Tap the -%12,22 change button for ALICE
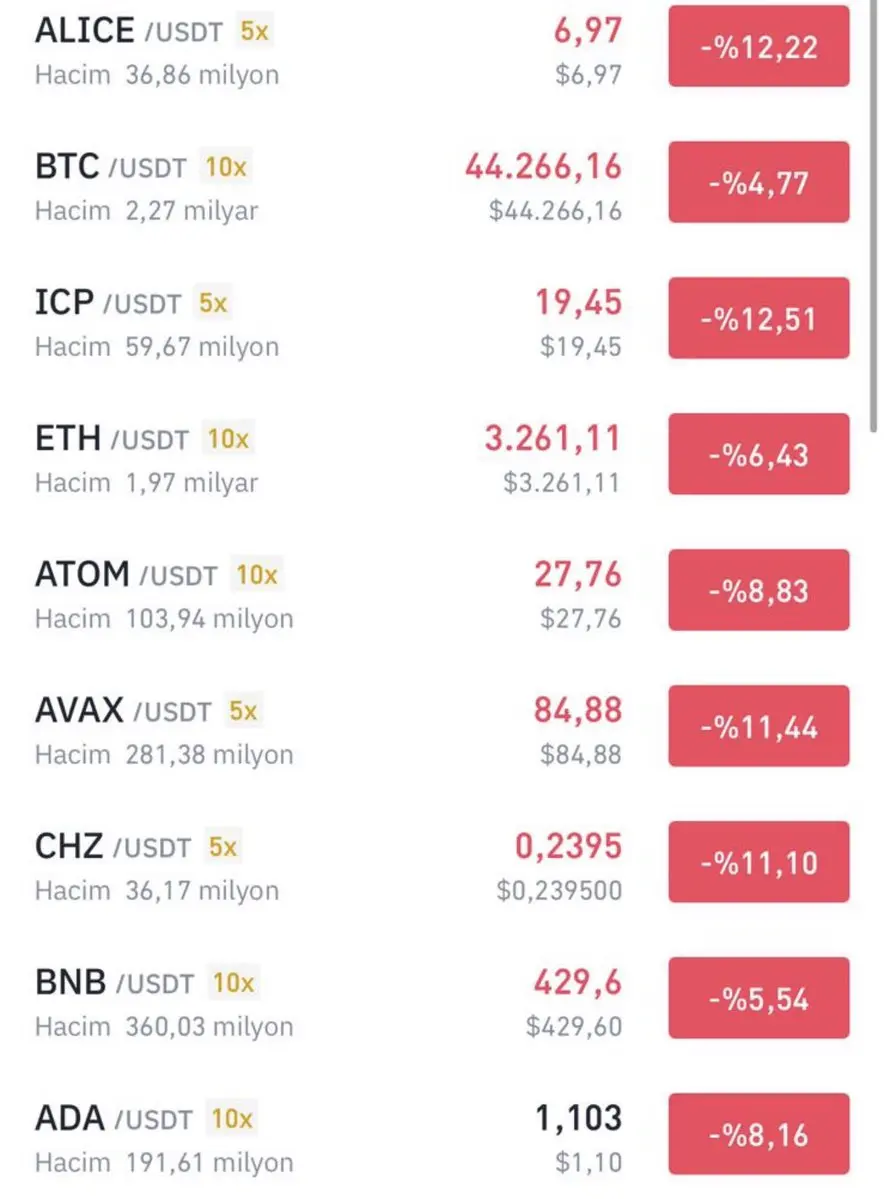This screenshot has width=884, height=1199. tap(758, 46)
